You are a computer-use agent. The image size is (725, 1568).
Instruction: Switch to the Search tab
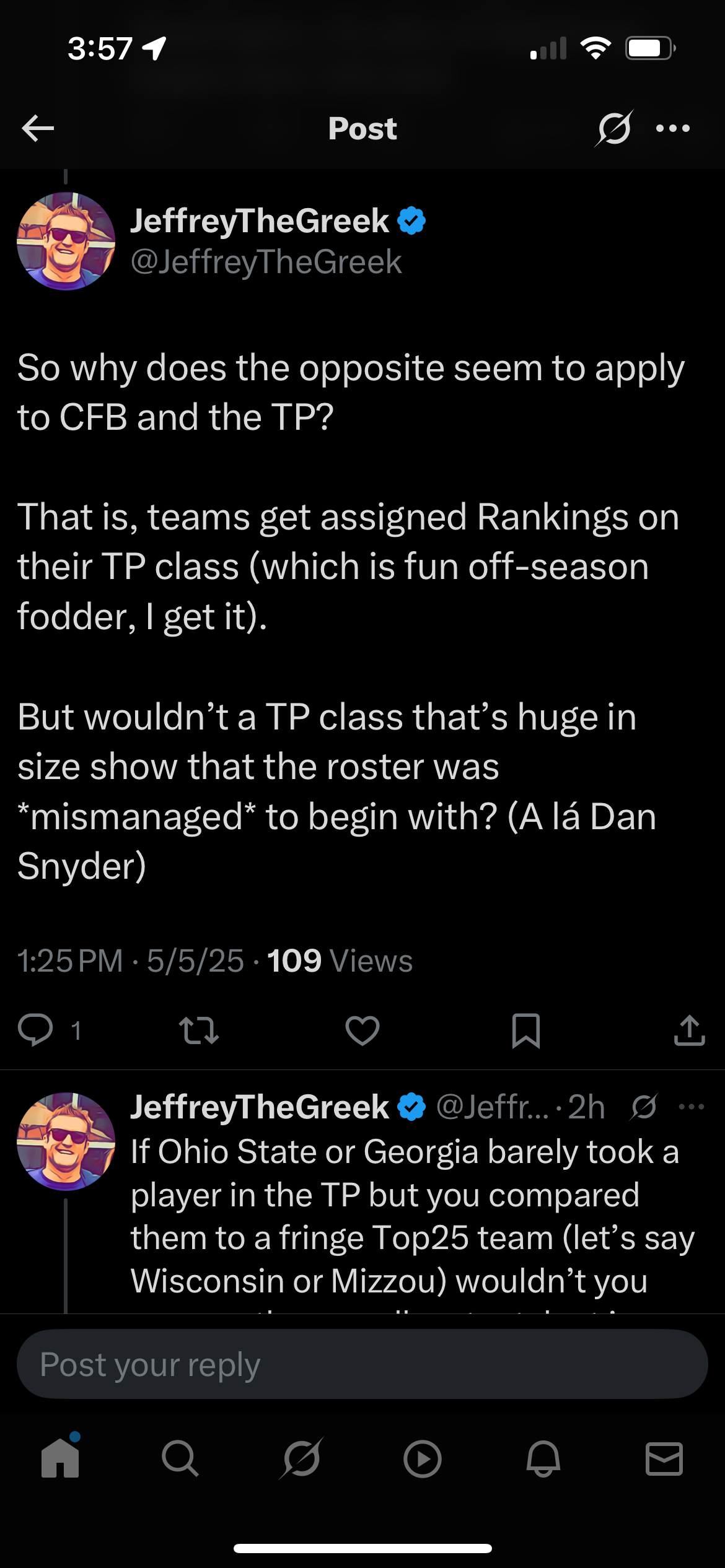click(180, 1459)
